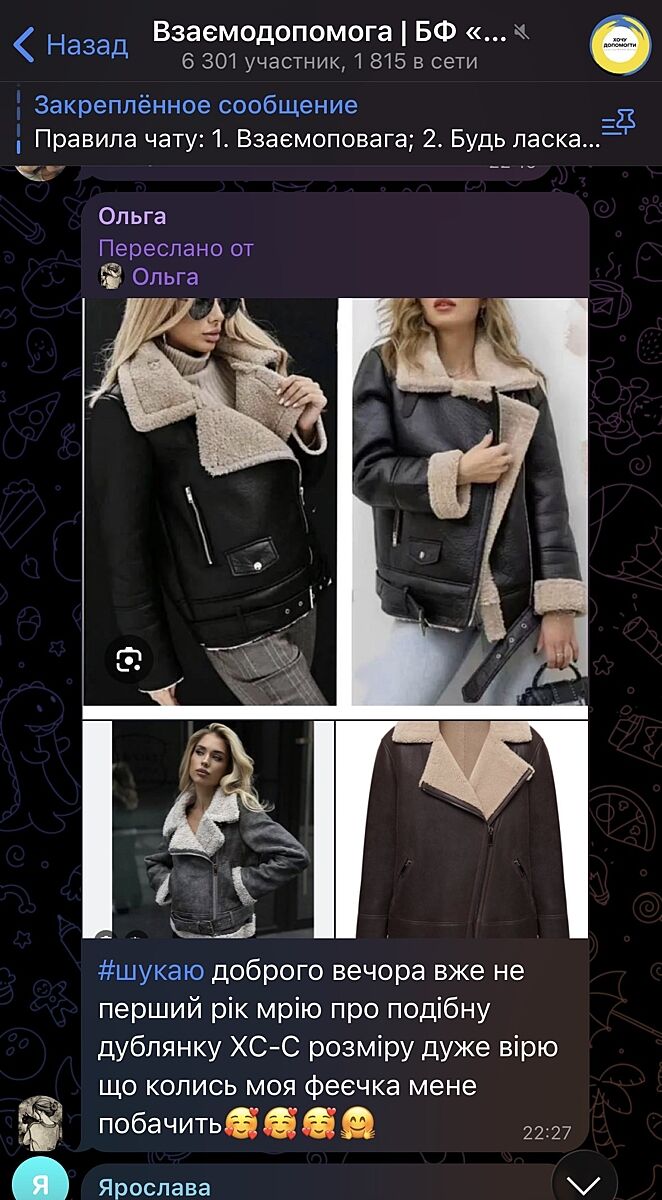Screen dimensions: 662x1200
Task: Open the fourth photo of brown jacket
Action: (x=462, y=828)
